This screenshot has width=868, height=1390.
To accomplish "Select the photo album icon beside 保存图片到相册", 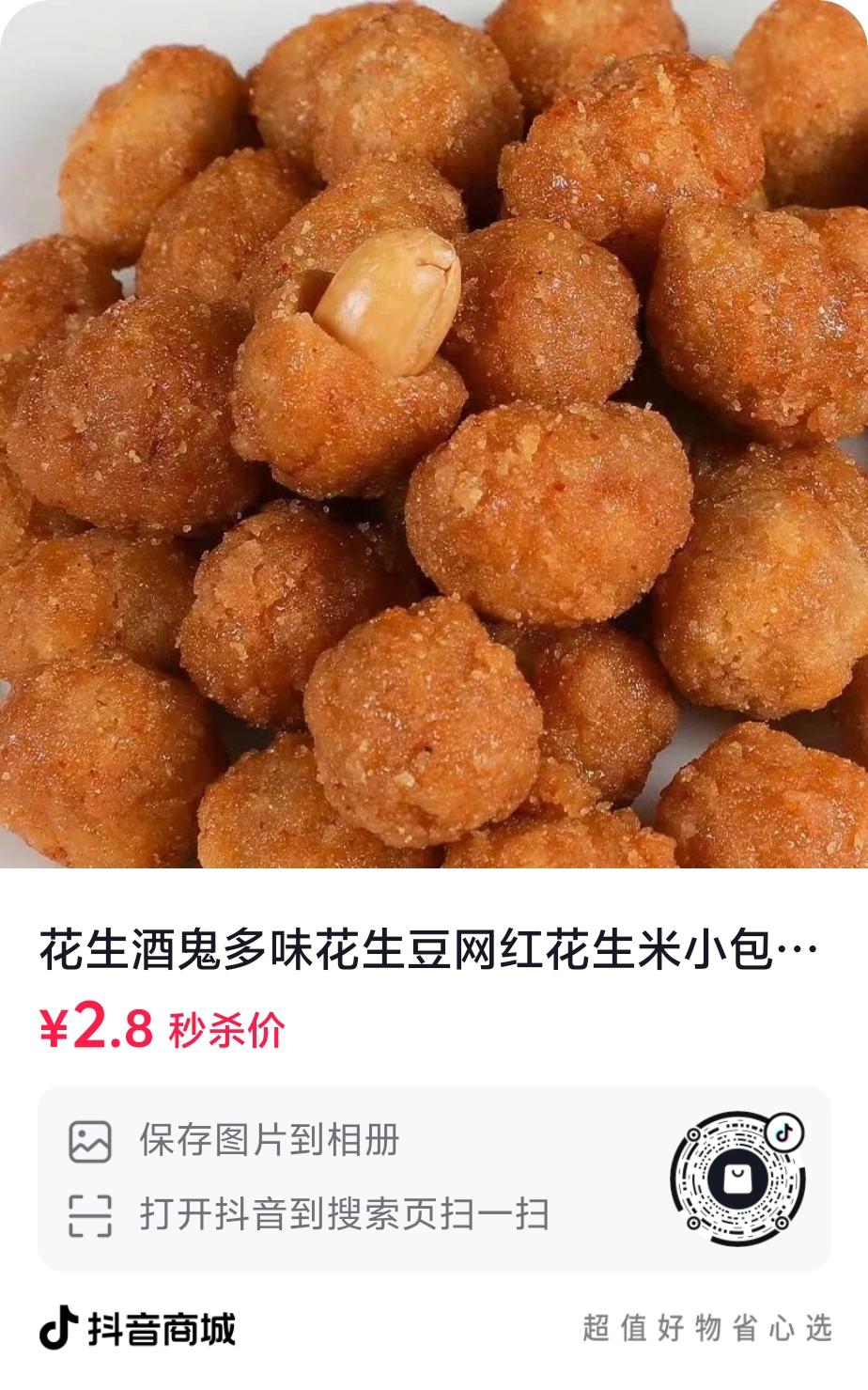I will tap(91, 1142).
